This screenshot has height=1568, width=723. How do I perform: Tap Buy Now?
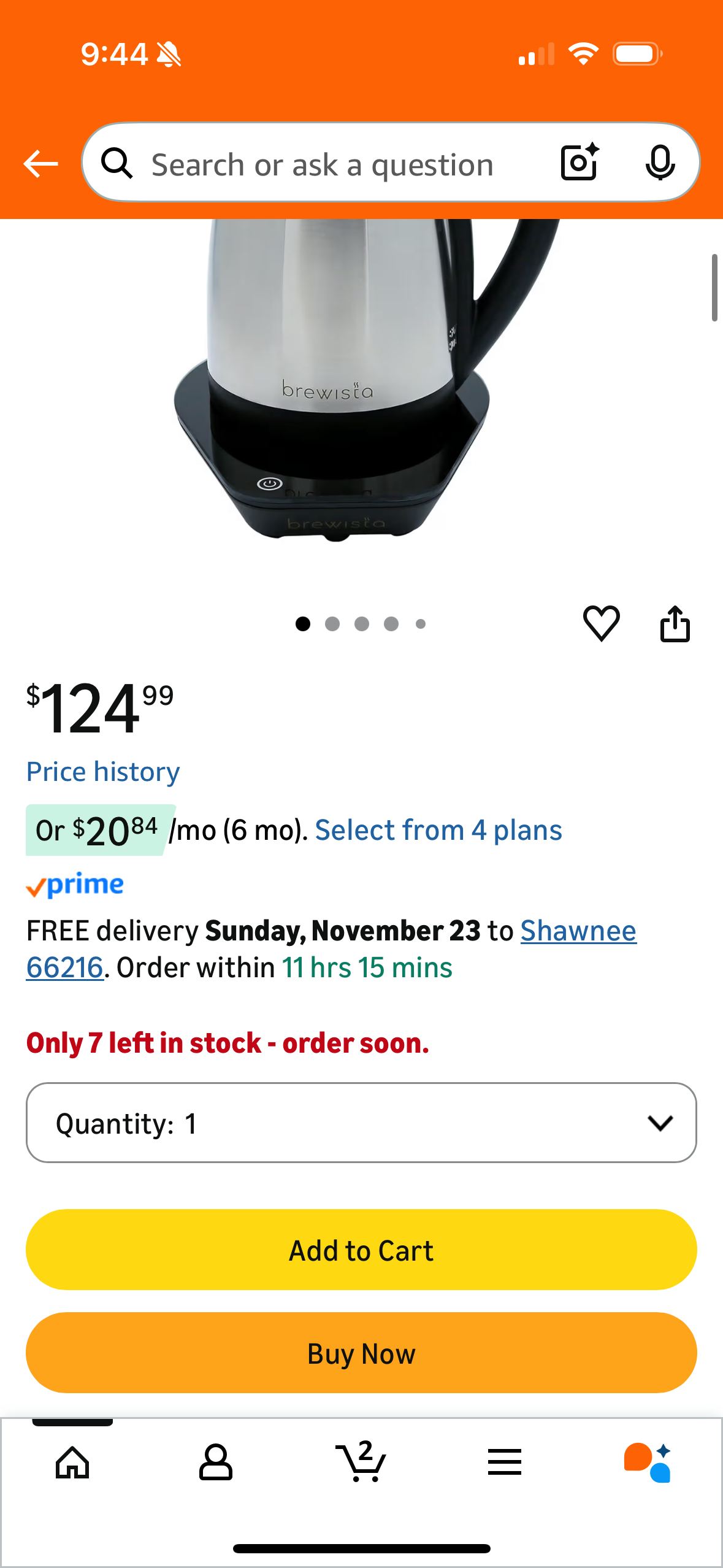pos(361,1353)
